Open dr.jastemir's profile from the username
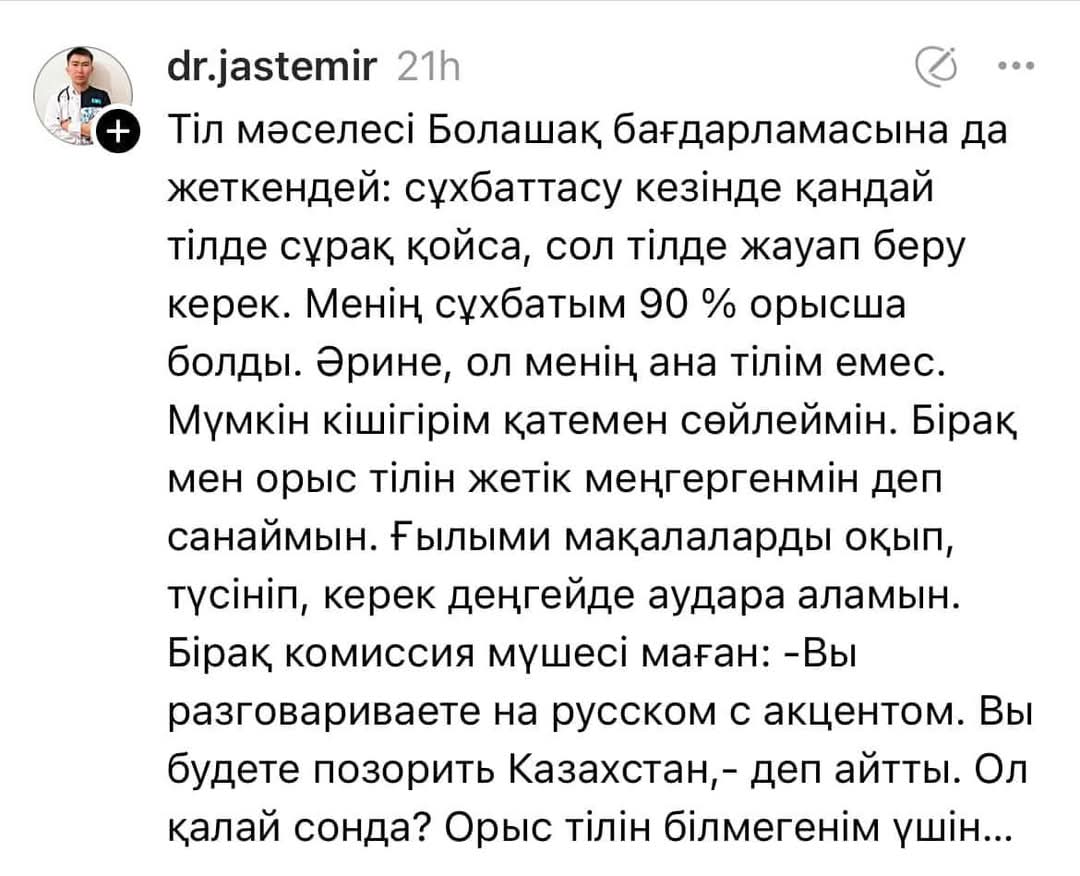The image size is (1080, 876). (x=273, y=68)
